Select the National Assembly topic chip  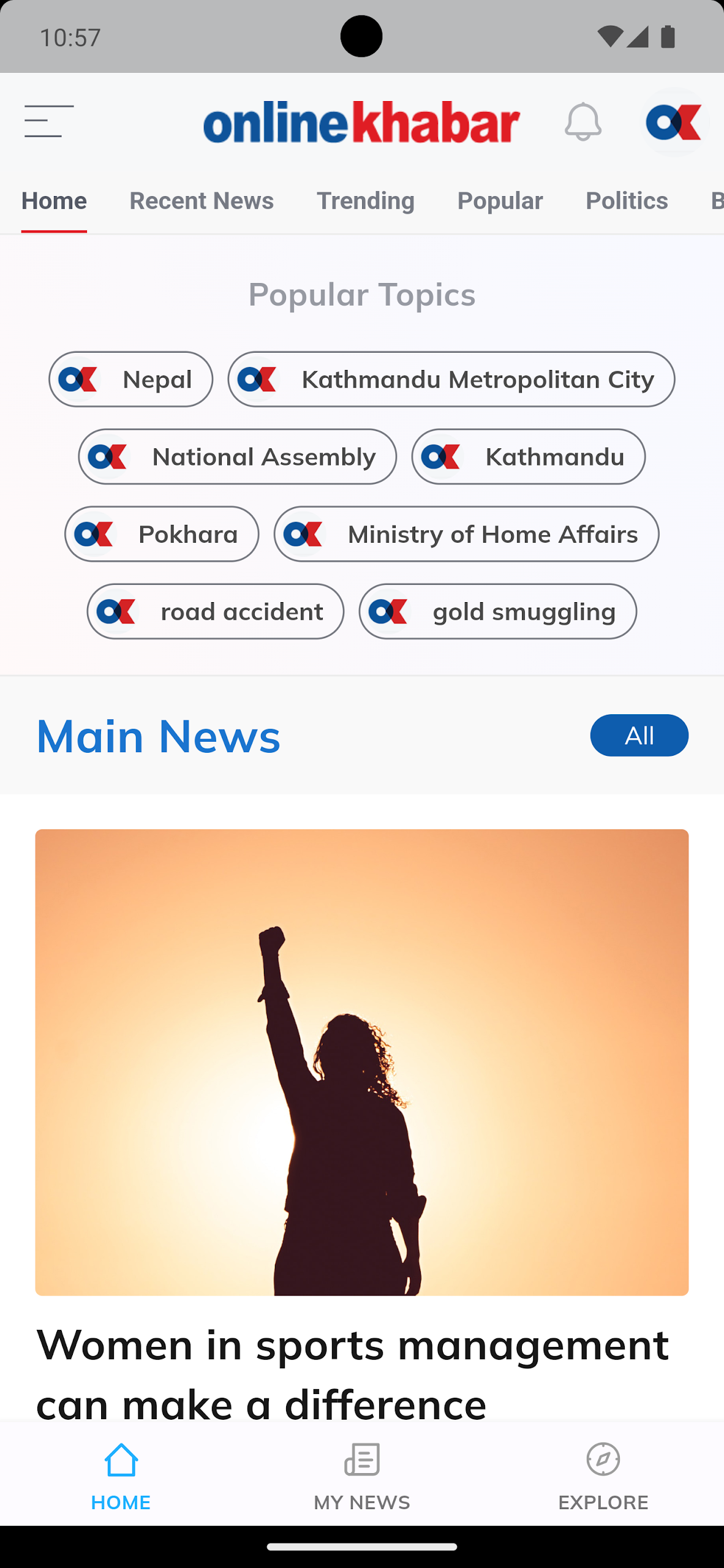coord(237,456)
